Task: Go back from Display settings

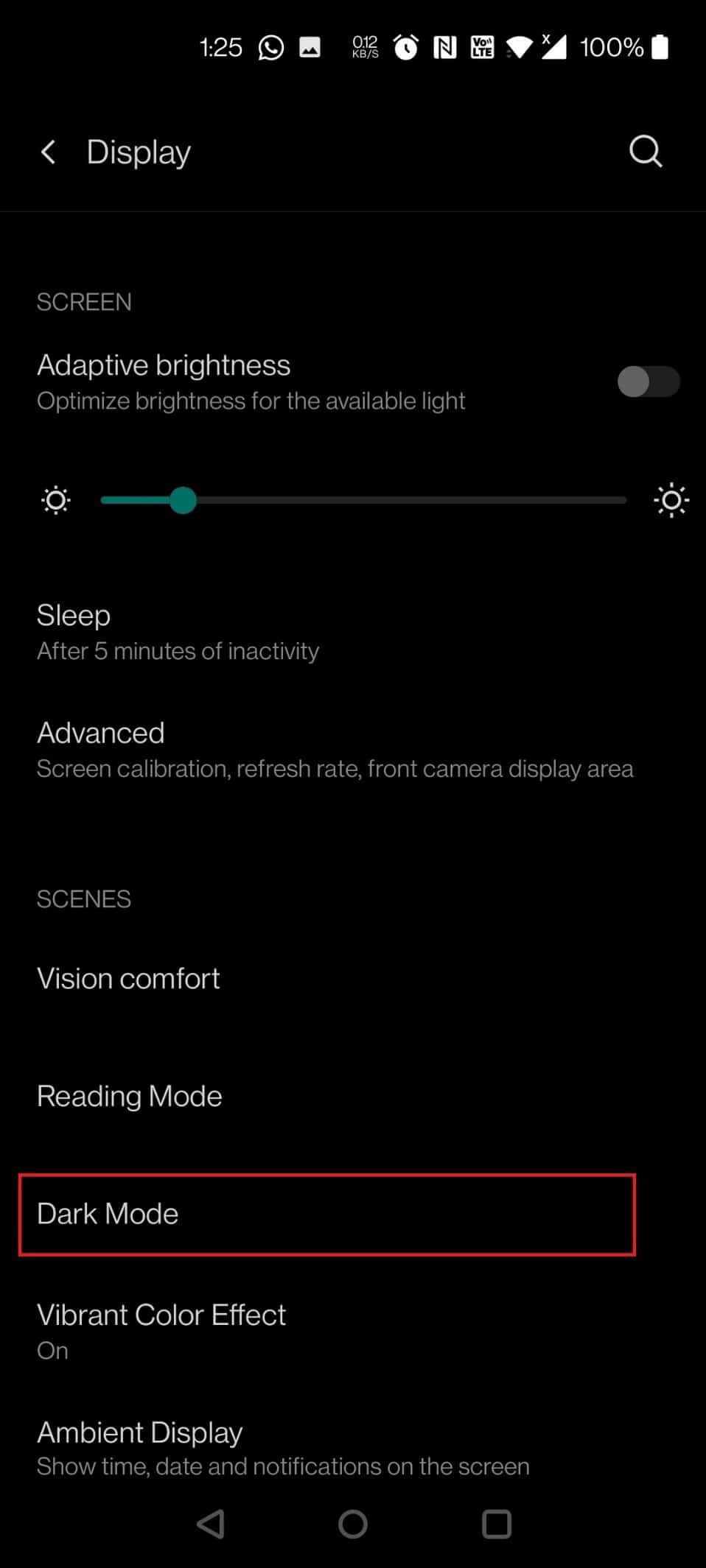Action: pos(49,152)
